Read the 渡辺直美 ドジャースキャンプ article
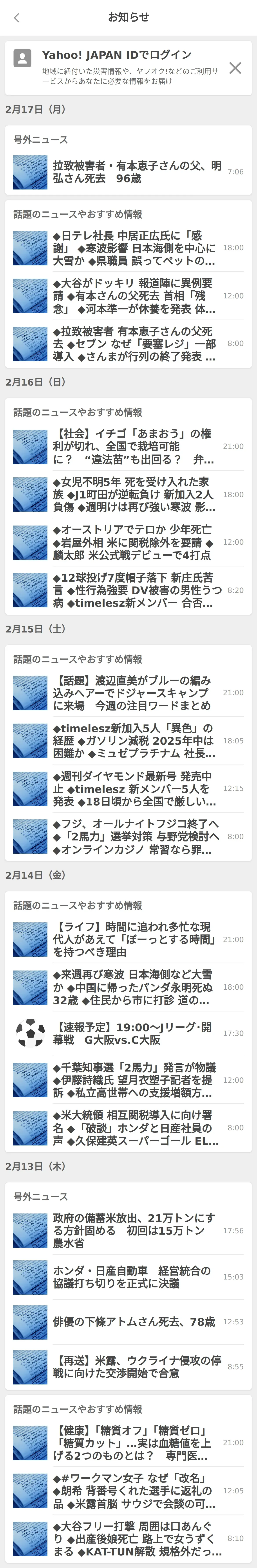The image size is (257, 1568). (134, 693)
